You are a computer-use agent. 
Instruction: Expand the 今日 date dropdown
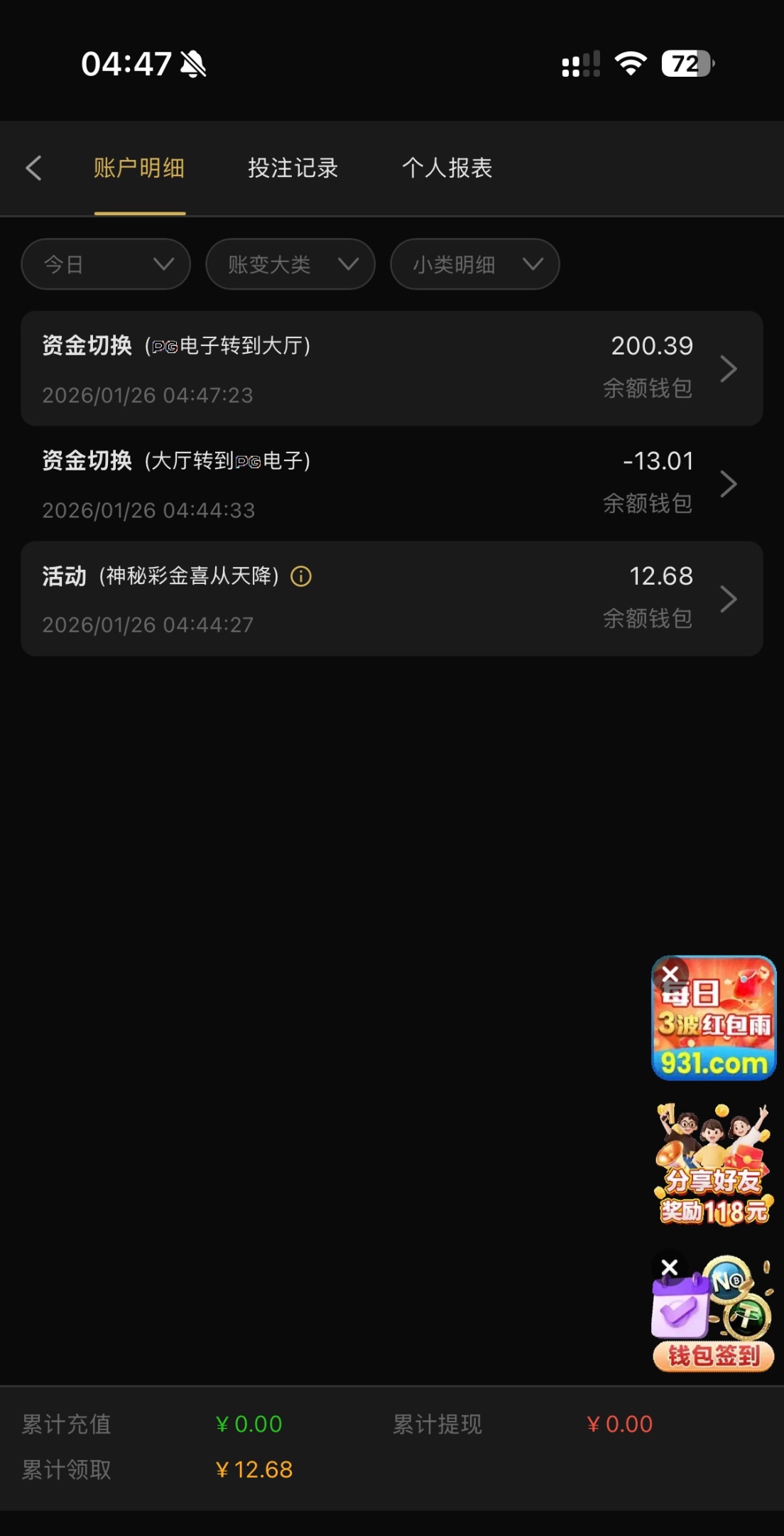click(106, 264)
